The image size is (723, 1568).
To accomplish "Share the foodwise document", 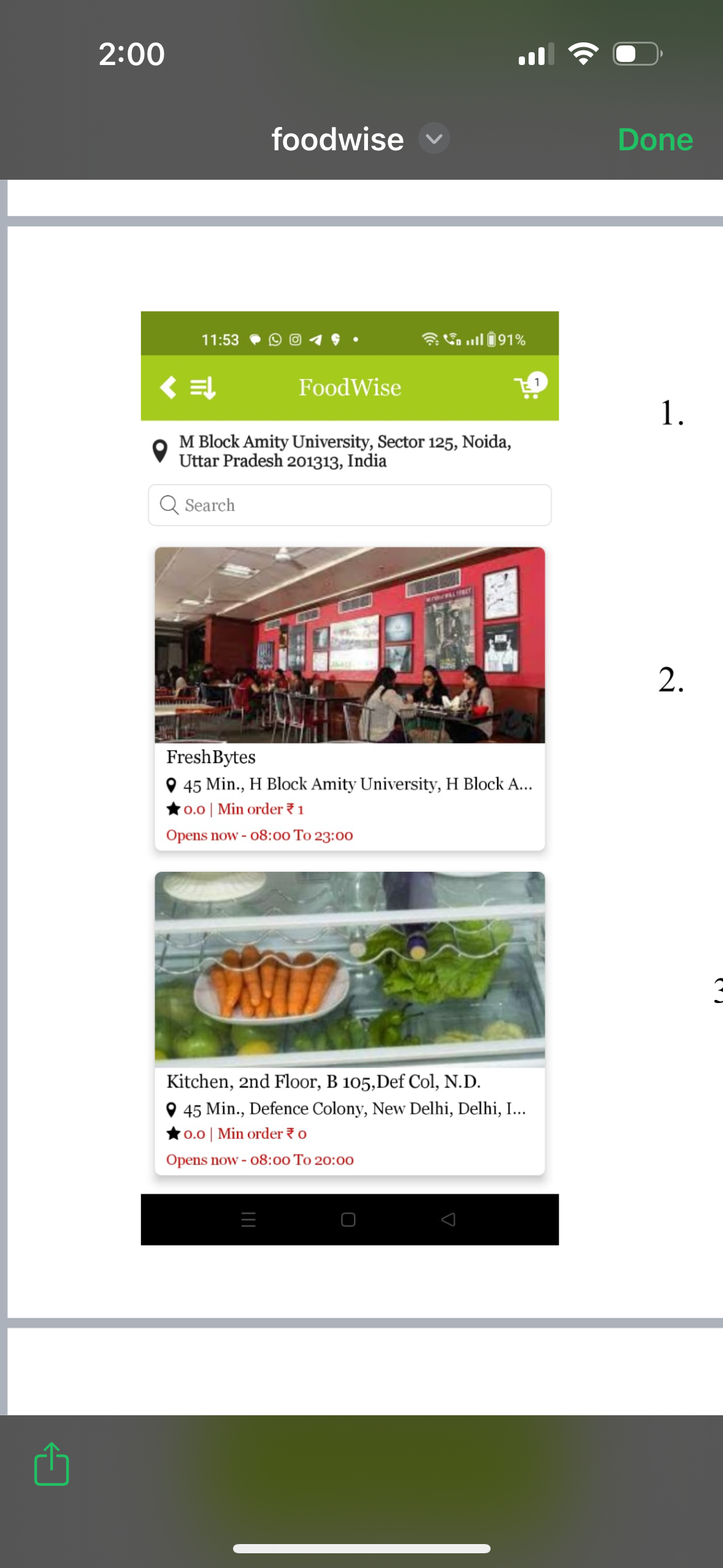I will click(x=52, y=1464).
